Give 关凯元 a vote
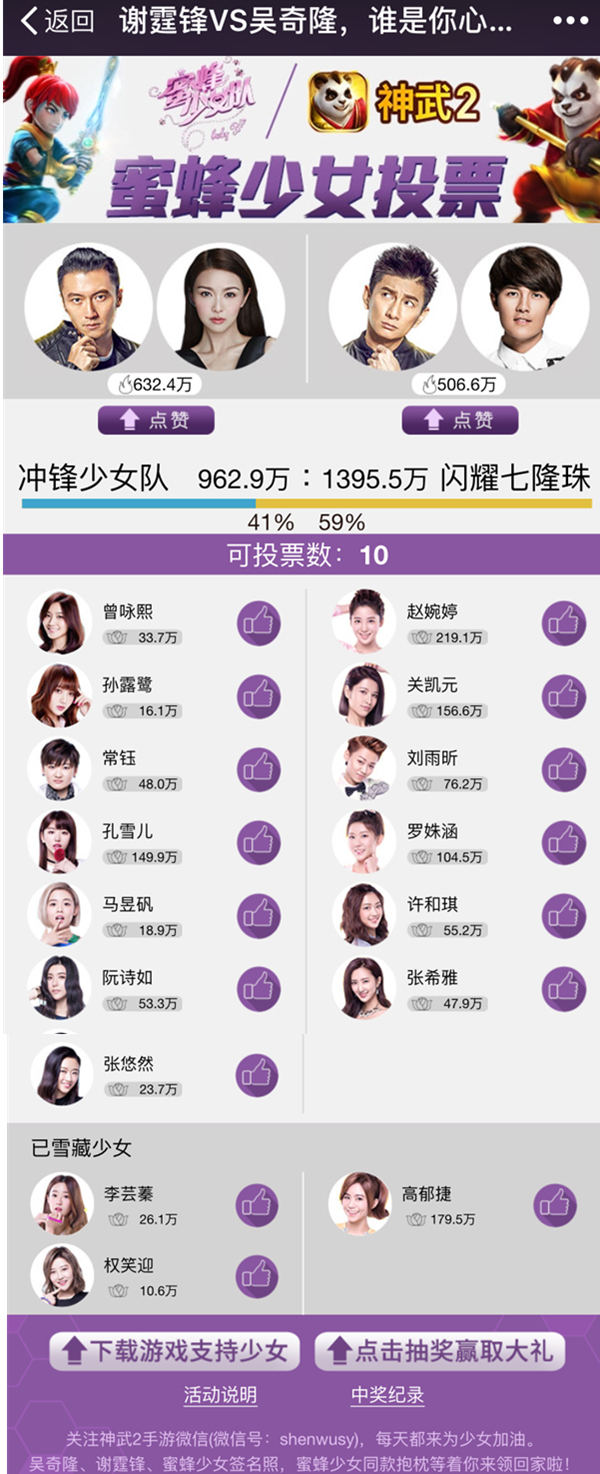The height and width of the screenshot is (1474, 600). tap(564, 696)
